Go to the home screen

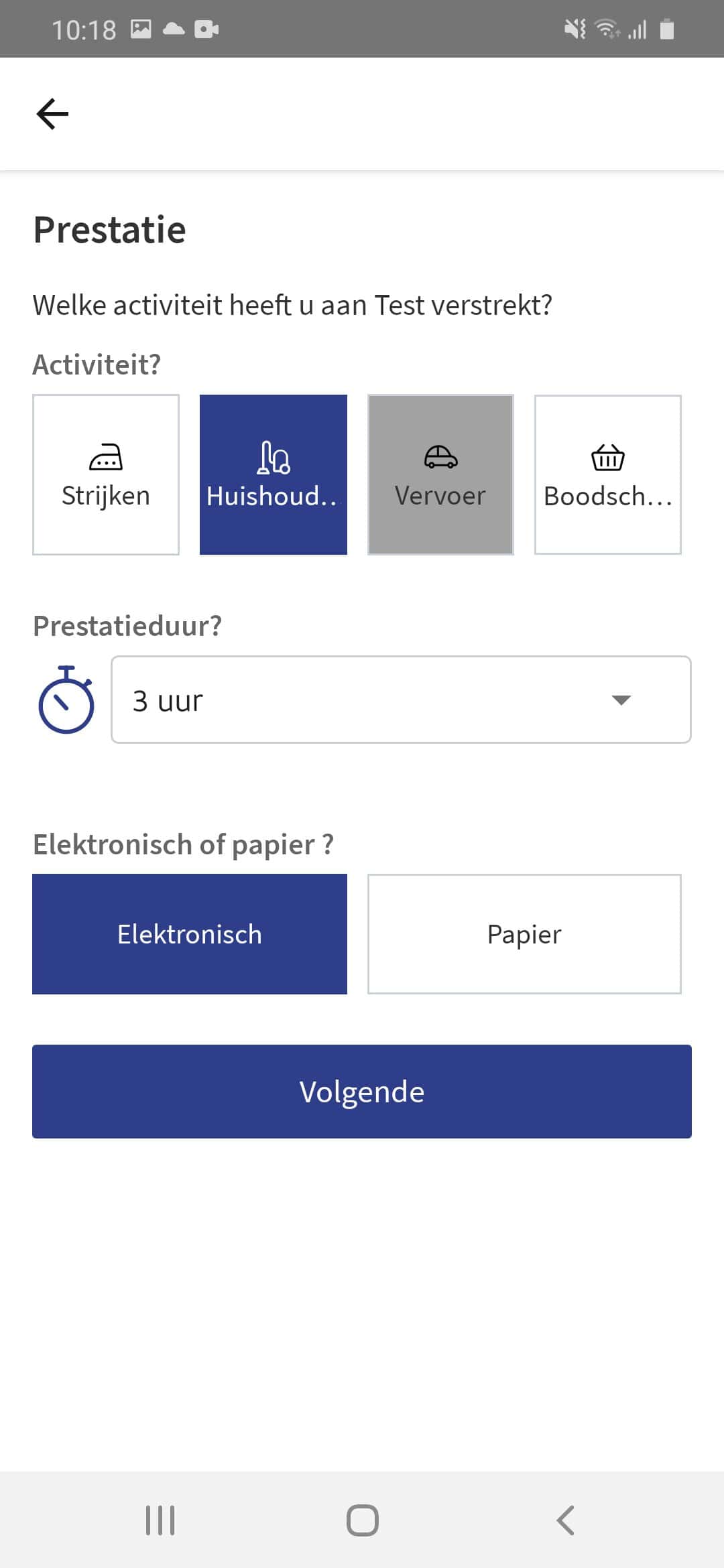[x=363, y=1520]
